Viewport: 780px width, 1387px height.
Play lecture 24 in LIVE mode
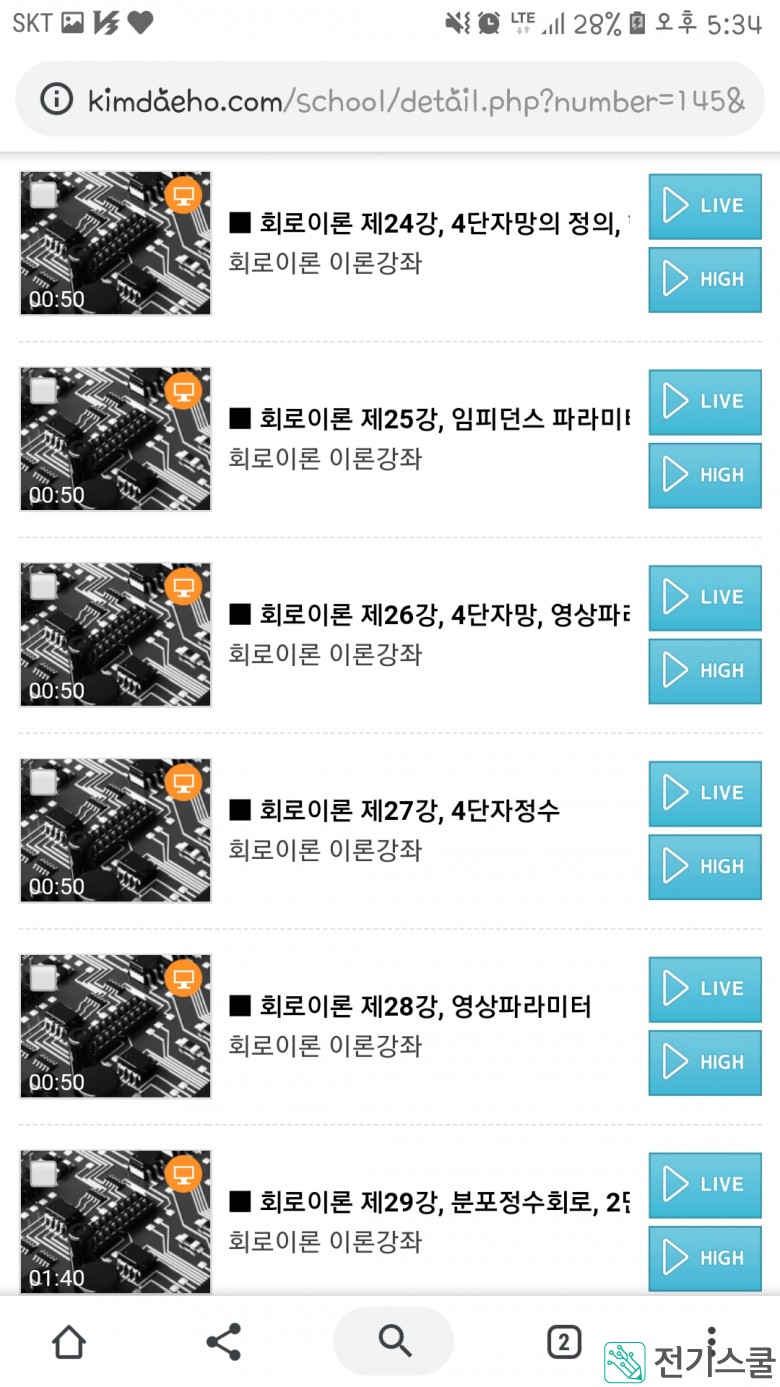705,206
